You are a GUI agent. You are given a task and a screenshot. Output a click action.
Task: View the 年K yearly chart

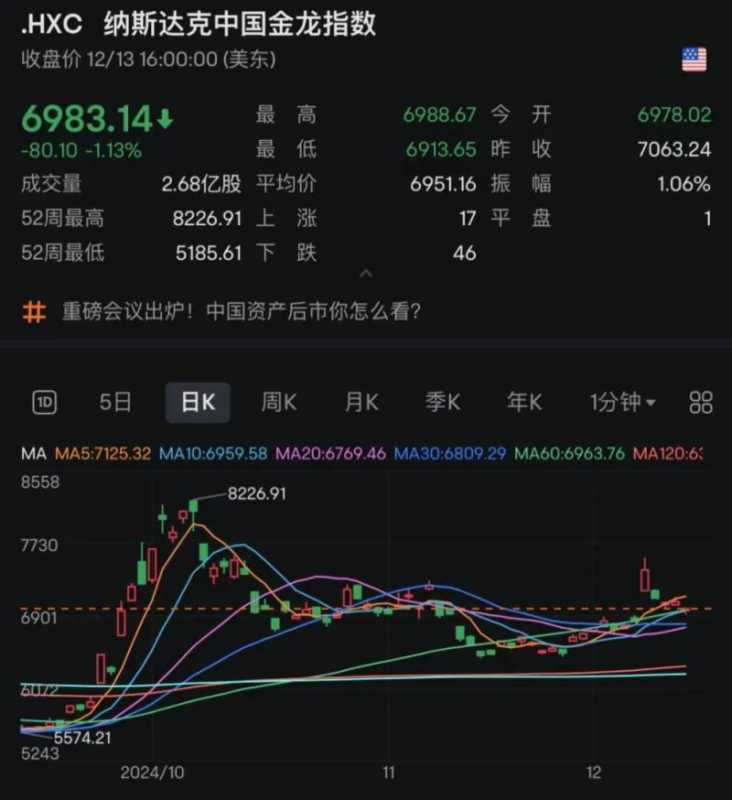(524, 403)
